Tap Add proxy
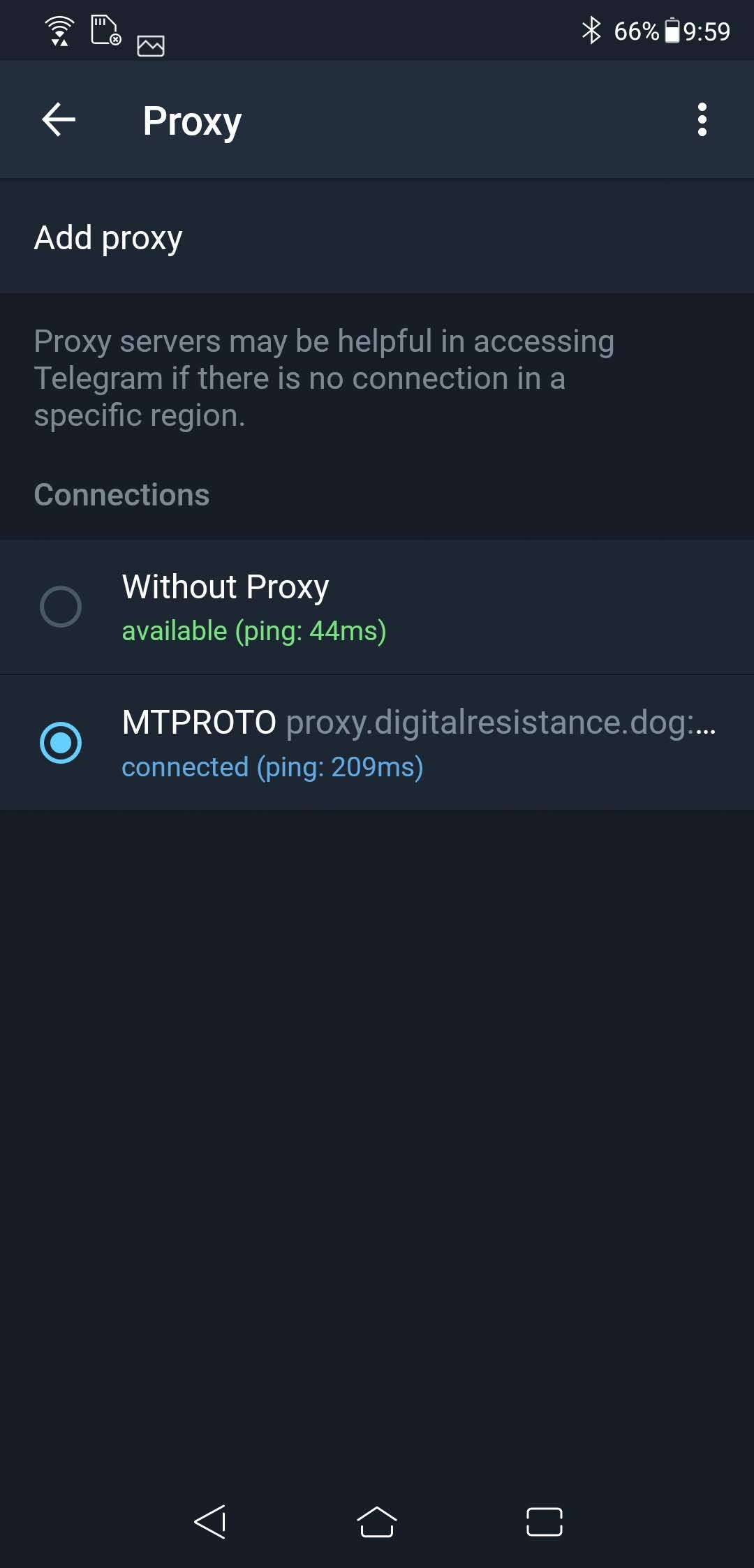The height and width of the screenshot is (1568, 754). (377, 237)
